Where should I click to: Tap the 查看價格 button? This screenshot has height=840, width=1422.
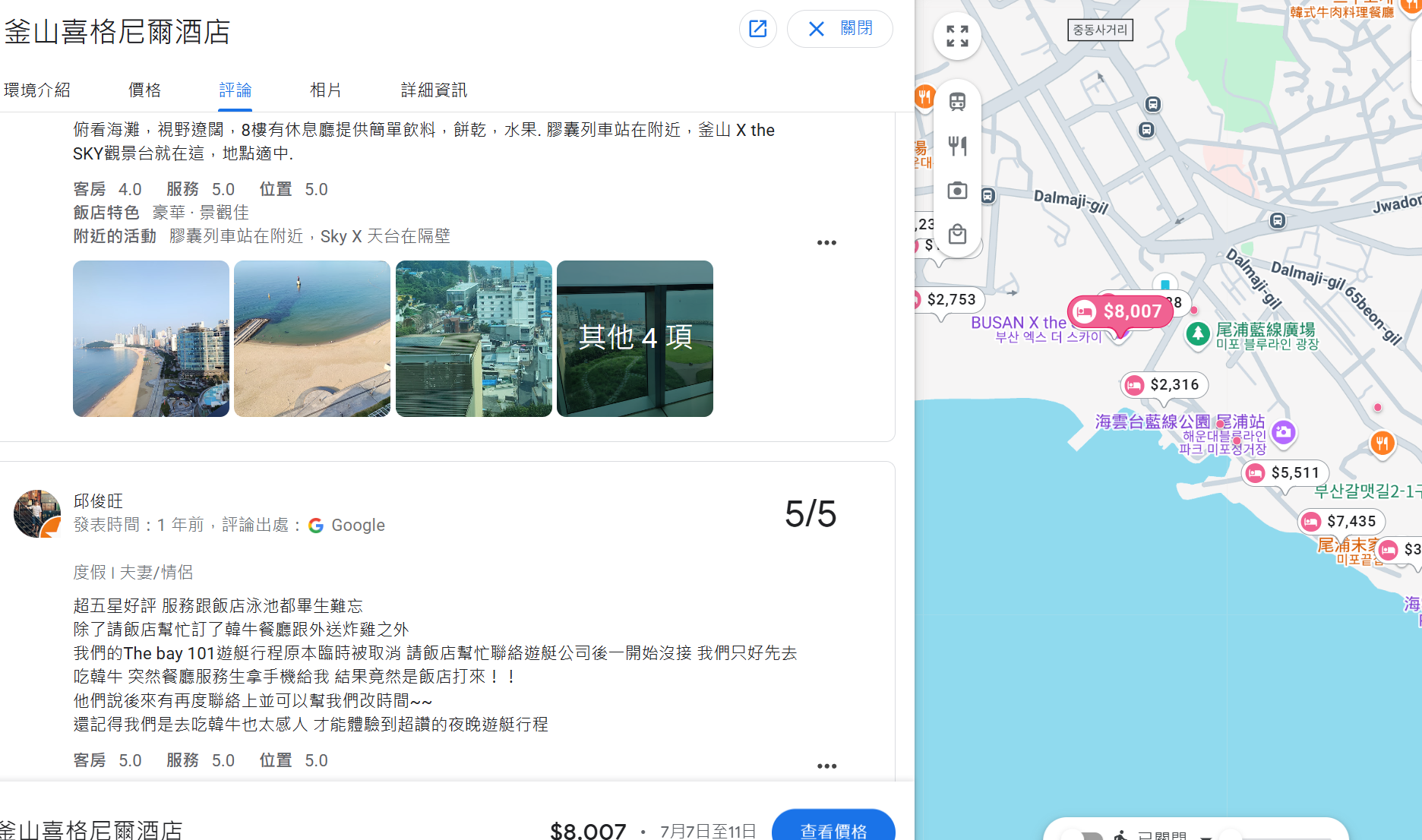833,829
